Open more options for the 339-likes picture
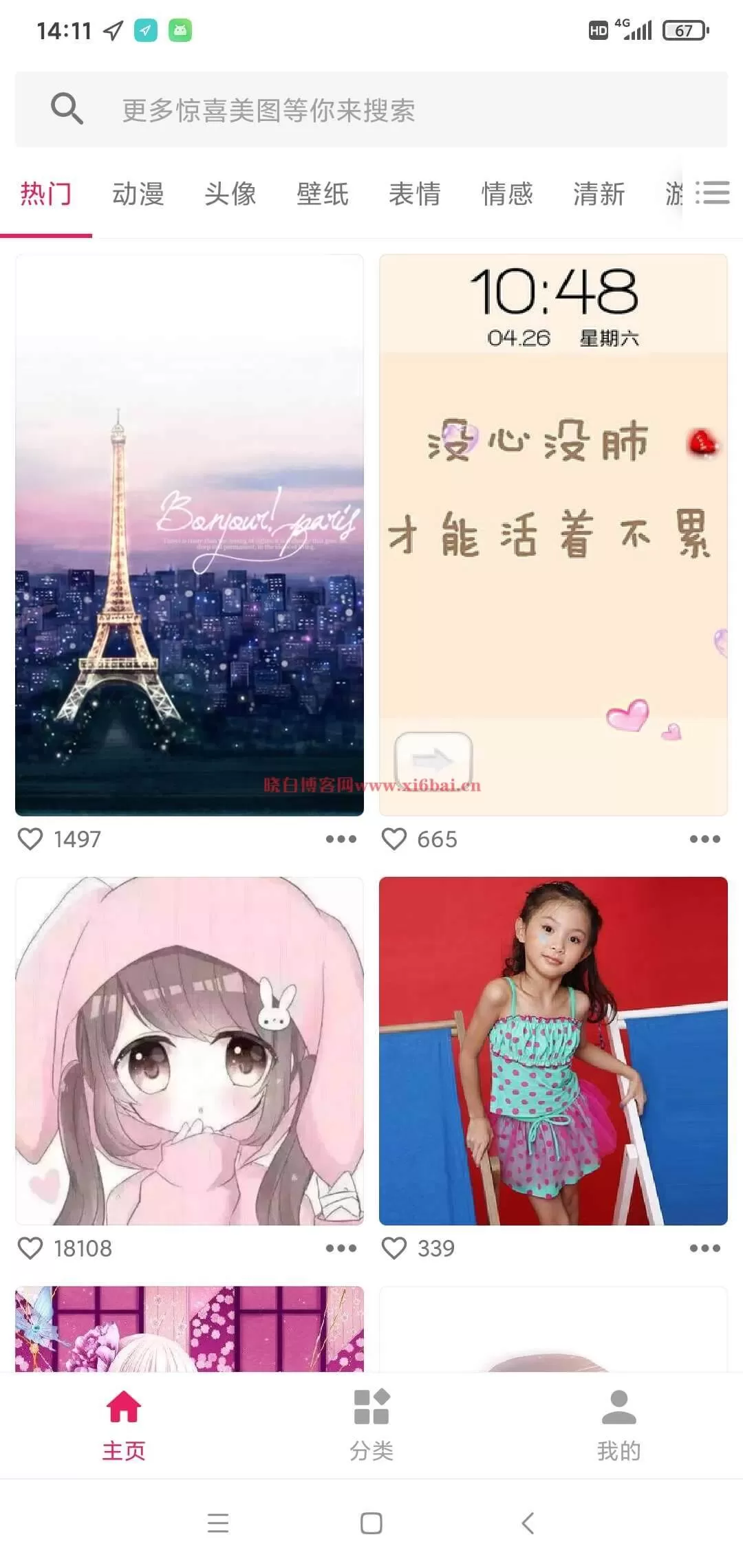This screenshot has height=1568, width=743. coord(705,1248)
